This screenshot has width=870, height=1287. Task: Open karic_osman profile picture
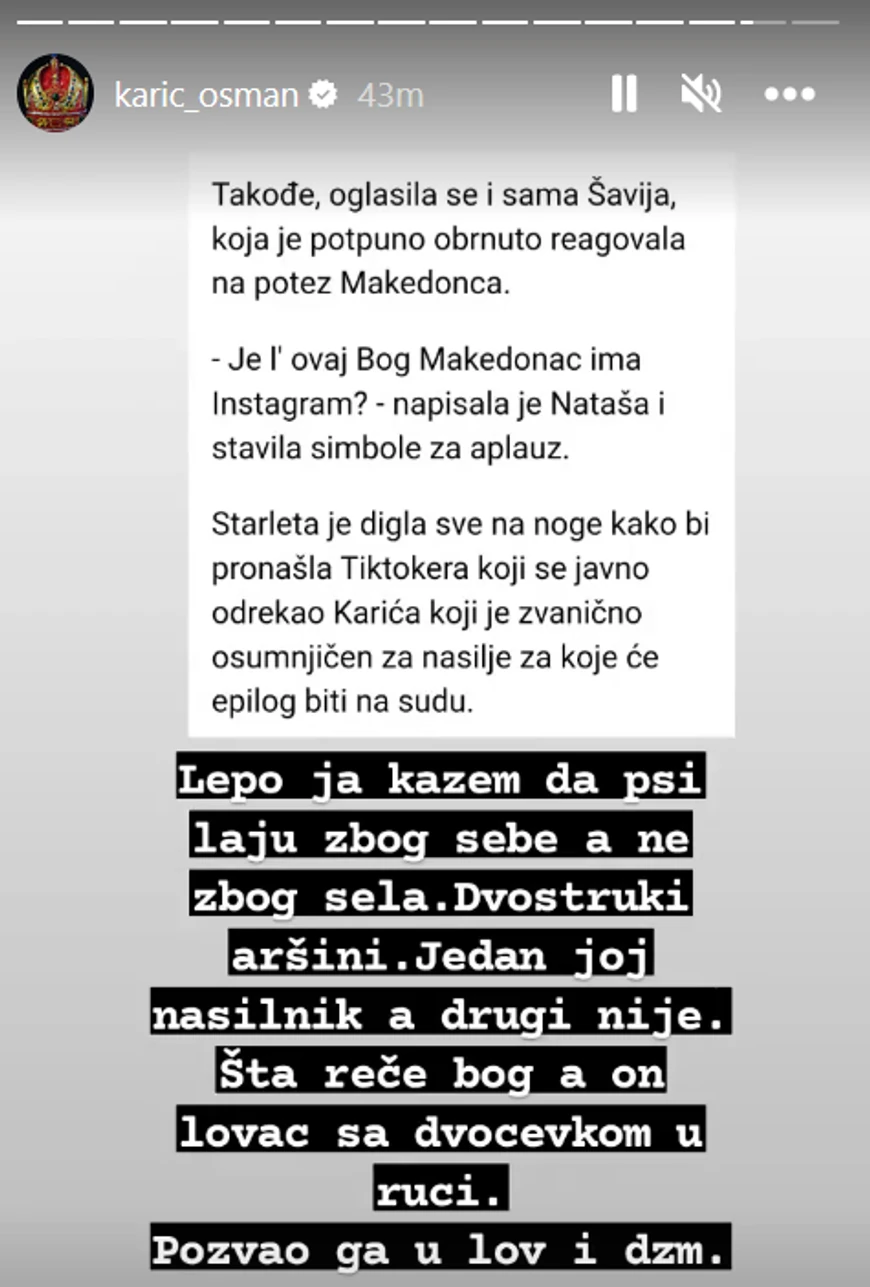pos(55,94)
